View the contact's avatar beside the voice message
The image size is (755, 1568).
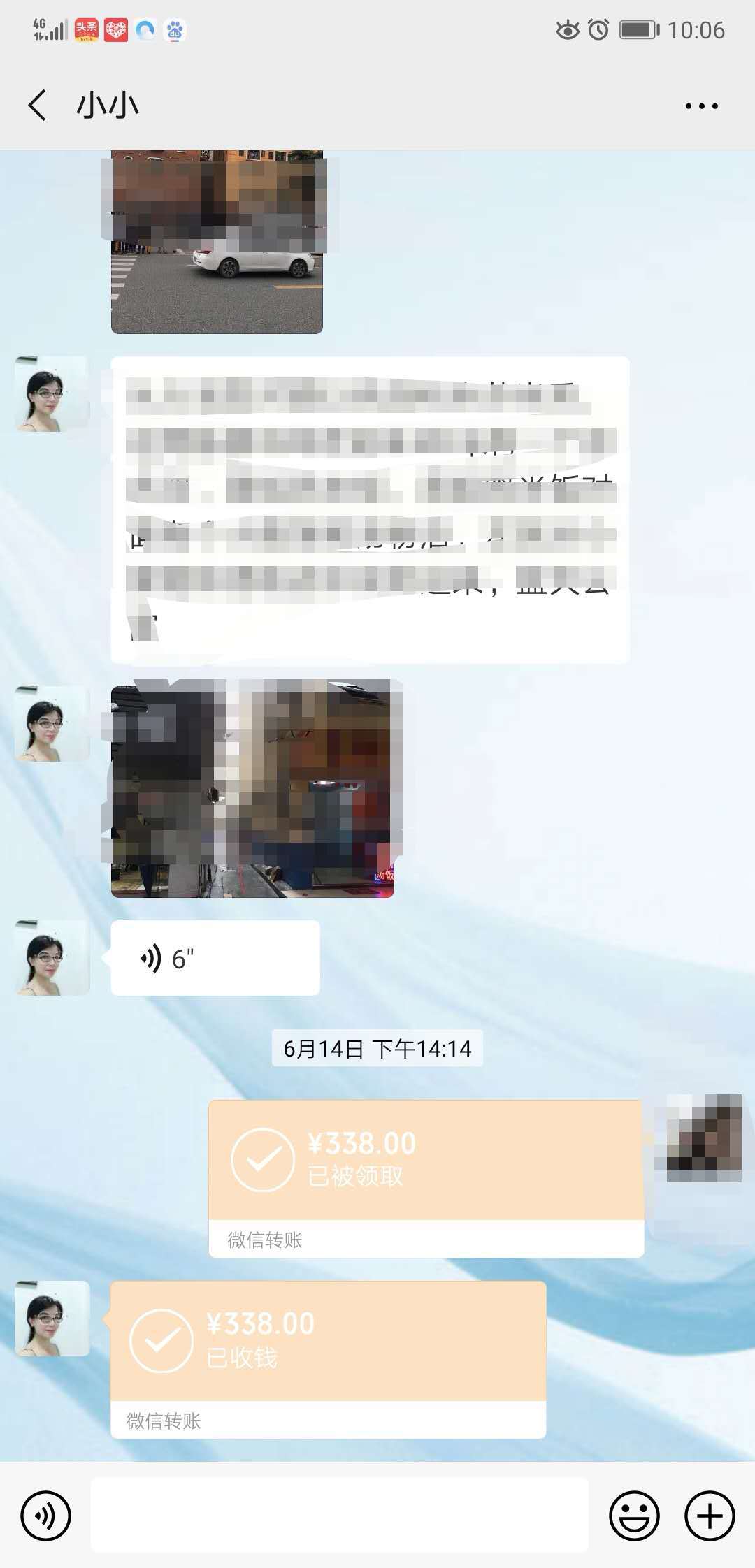click(x=52, y=958)
